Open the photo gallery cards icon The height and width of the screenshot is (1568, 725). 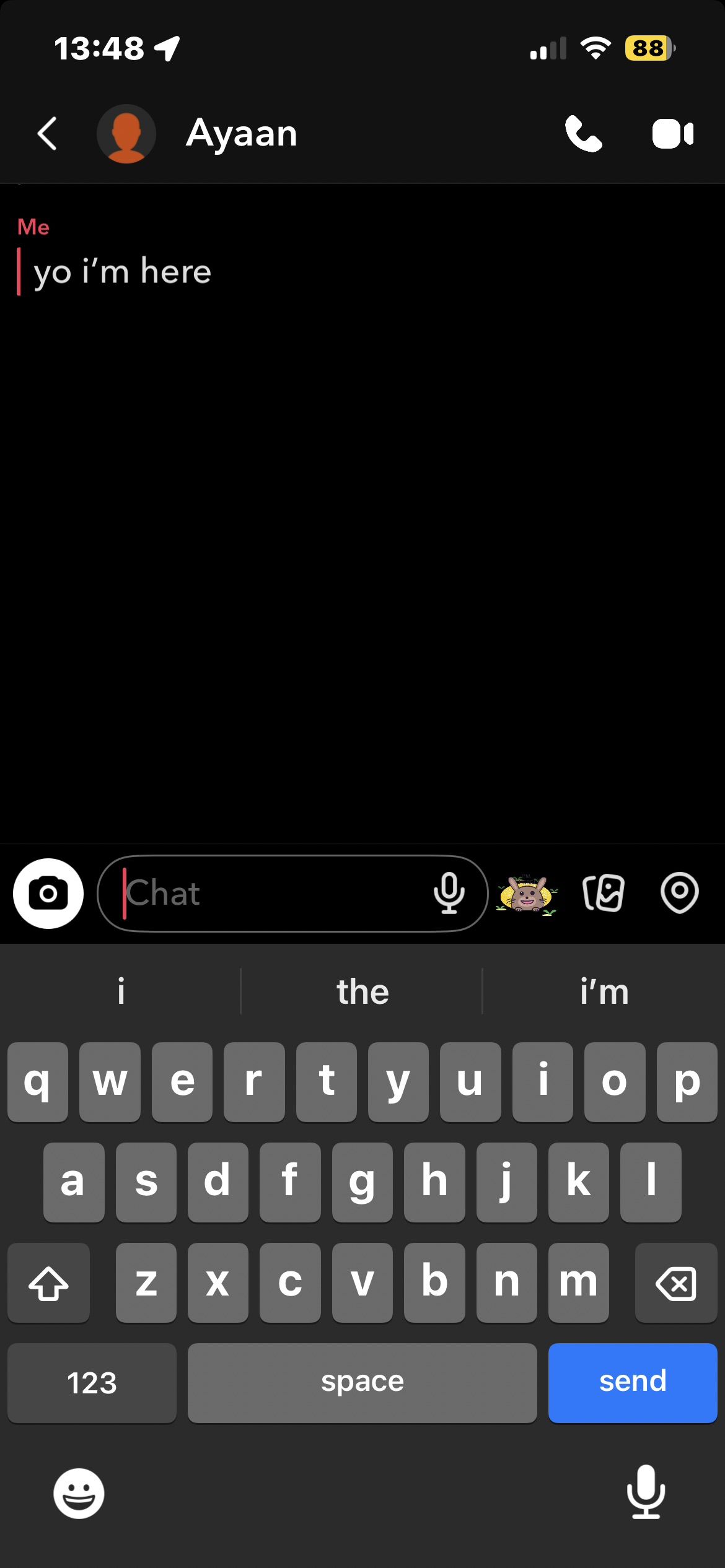tap(604, 893)
